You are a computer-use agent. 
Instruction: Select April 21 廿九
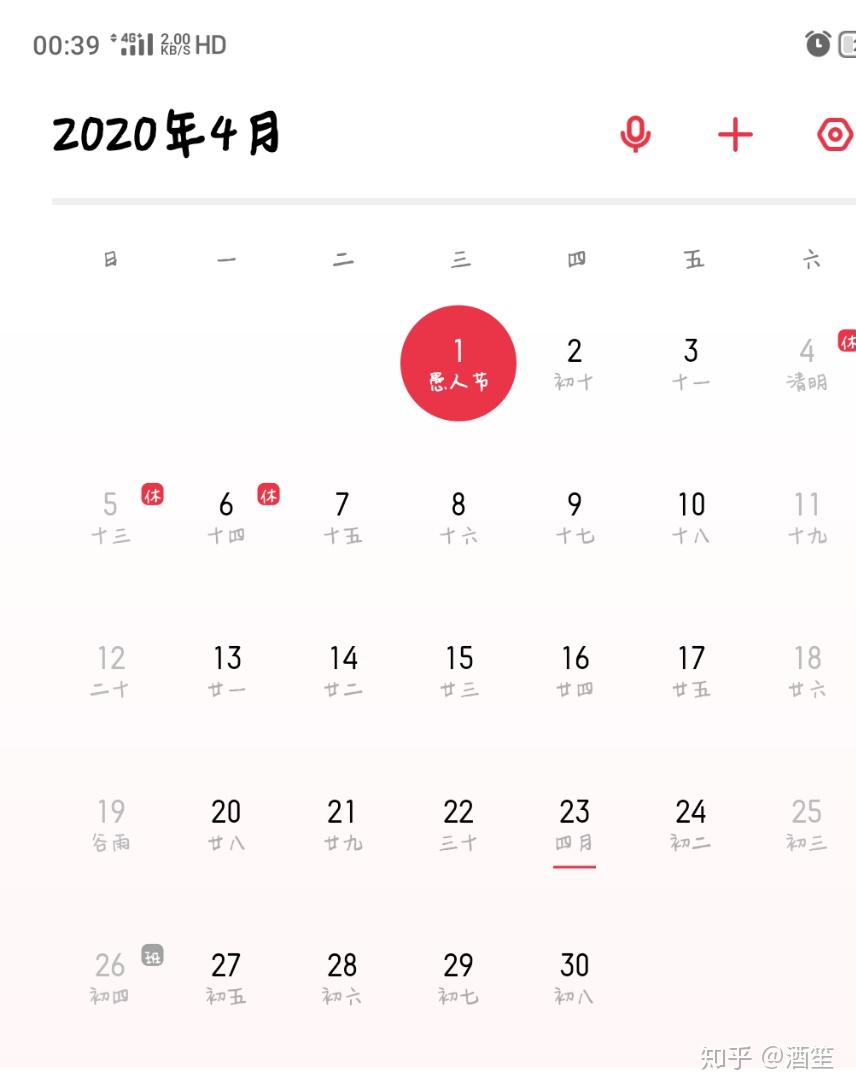tap(342, 823)
